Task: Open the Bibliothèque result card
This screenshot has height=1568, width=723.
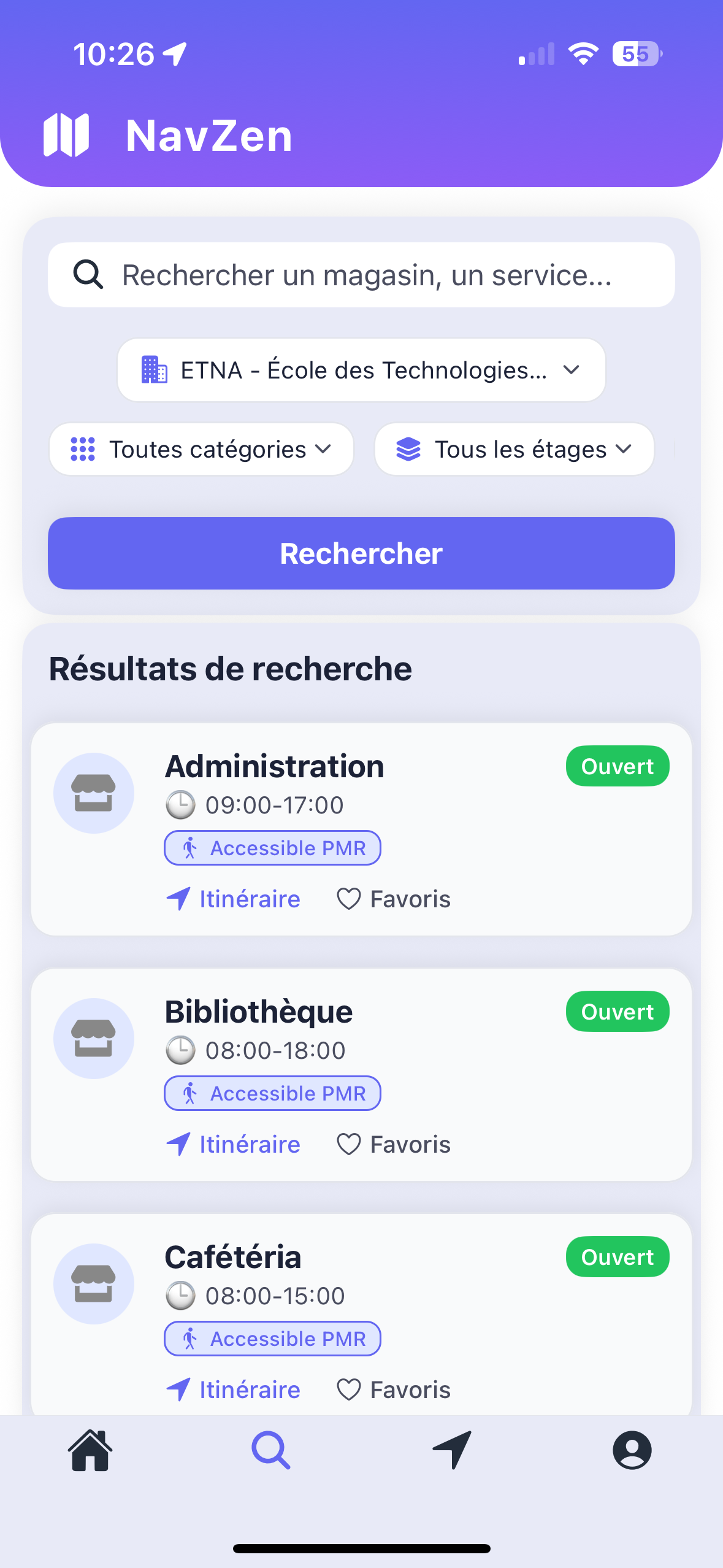Action: coord(258,1012)
